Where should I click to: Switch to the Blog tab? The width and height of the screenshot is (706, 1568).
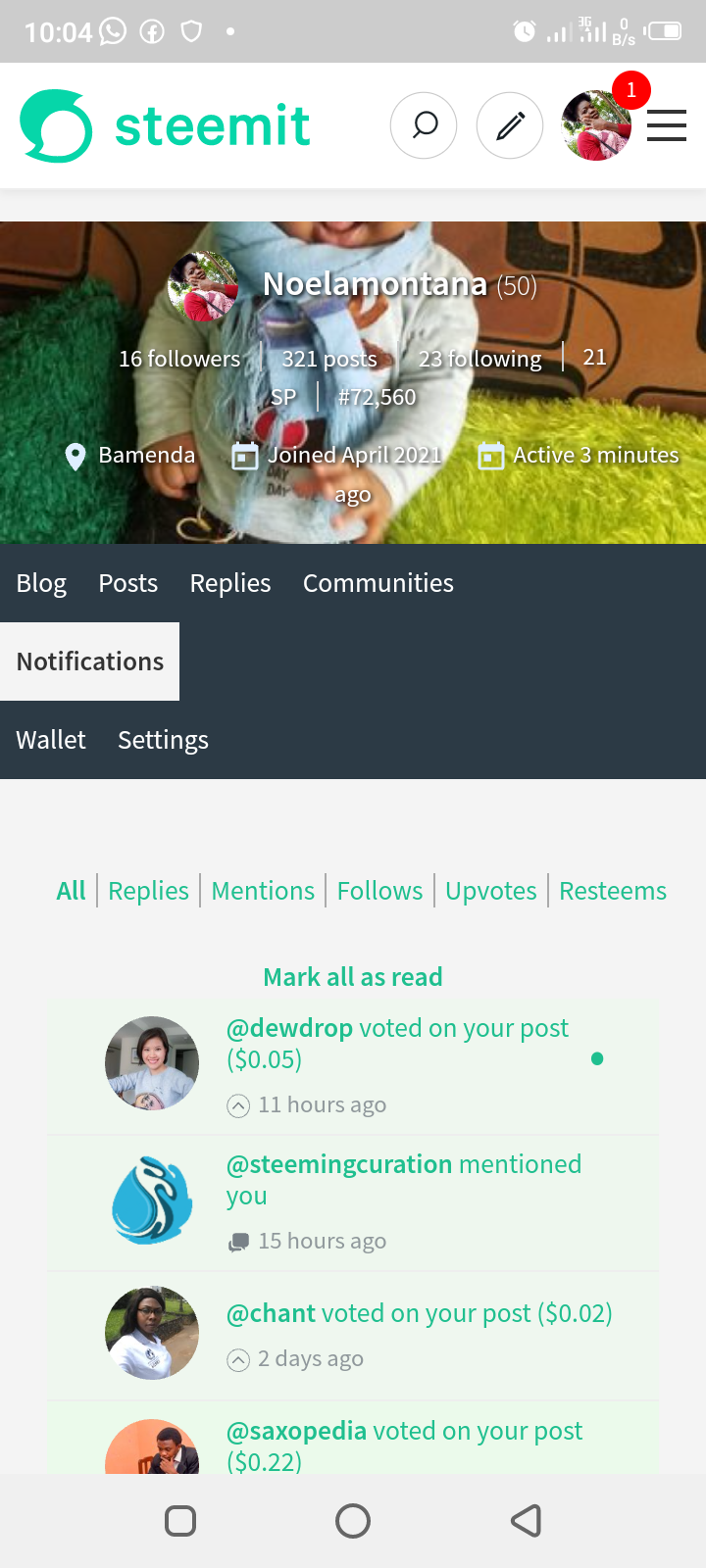tap(41, 583)
